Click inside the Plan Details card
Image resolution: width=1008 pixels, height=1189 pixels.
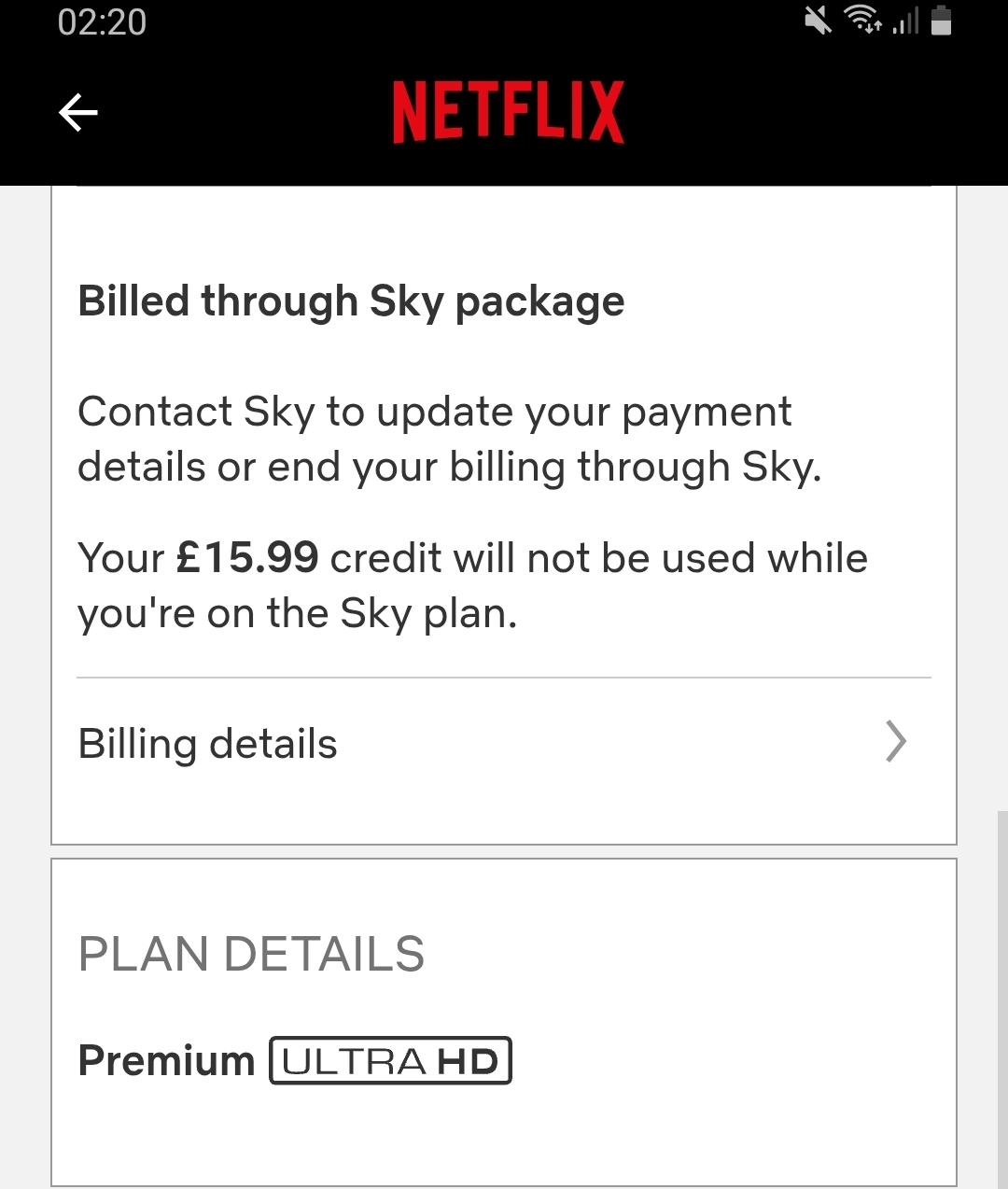click(x=504, y=1017)
